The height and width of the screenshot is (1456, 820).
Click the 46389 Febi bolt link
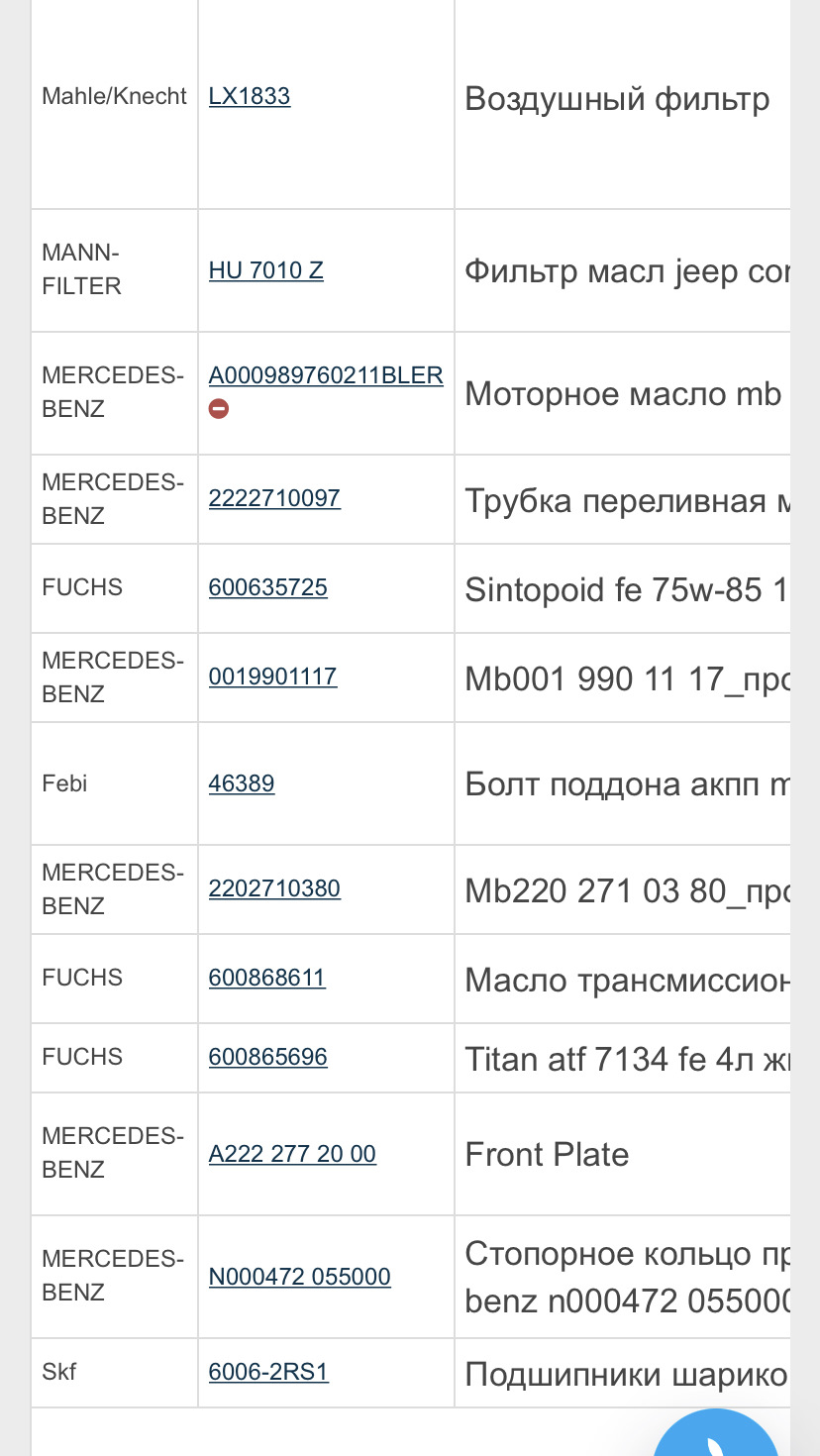click(241, 783)
